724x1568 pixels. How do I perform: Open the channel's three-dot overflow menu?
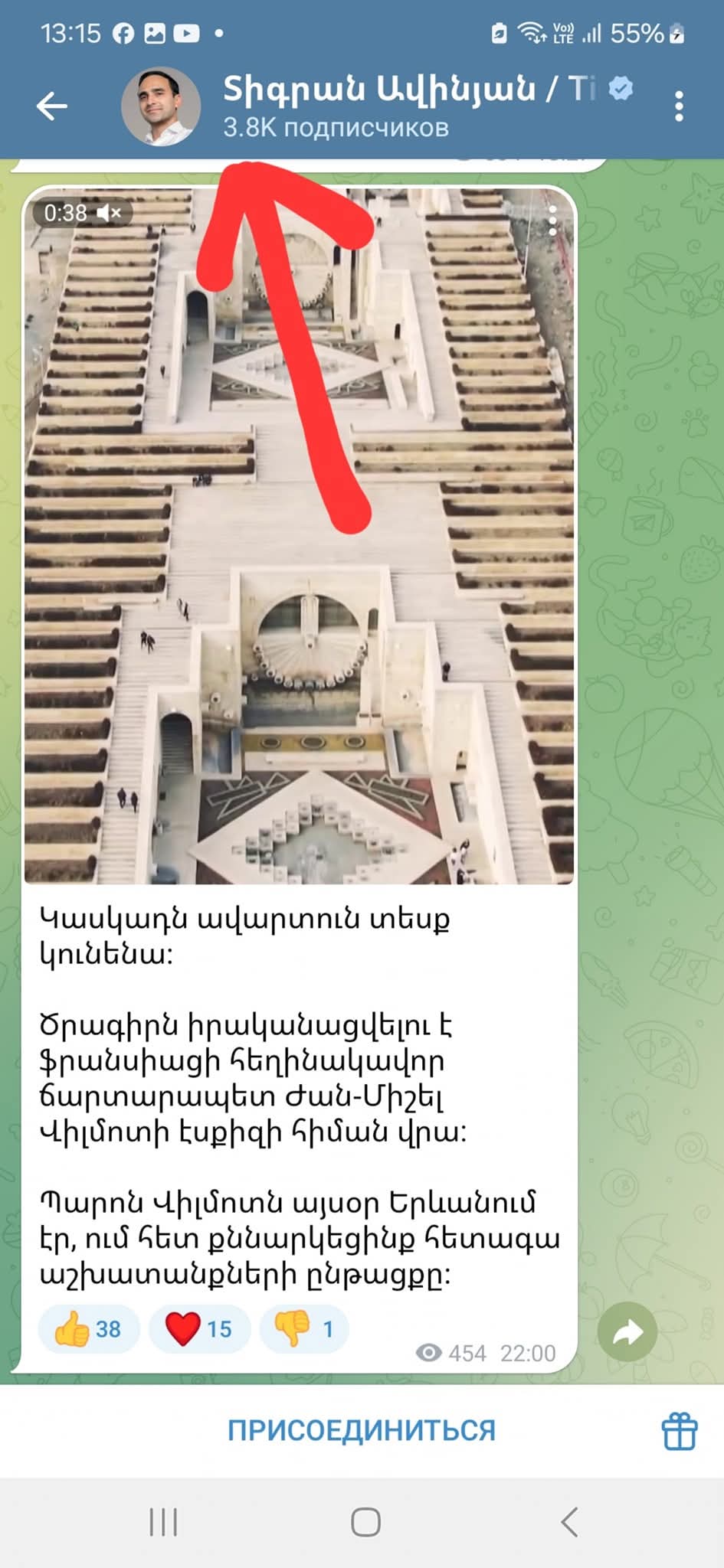pos(679,106)
